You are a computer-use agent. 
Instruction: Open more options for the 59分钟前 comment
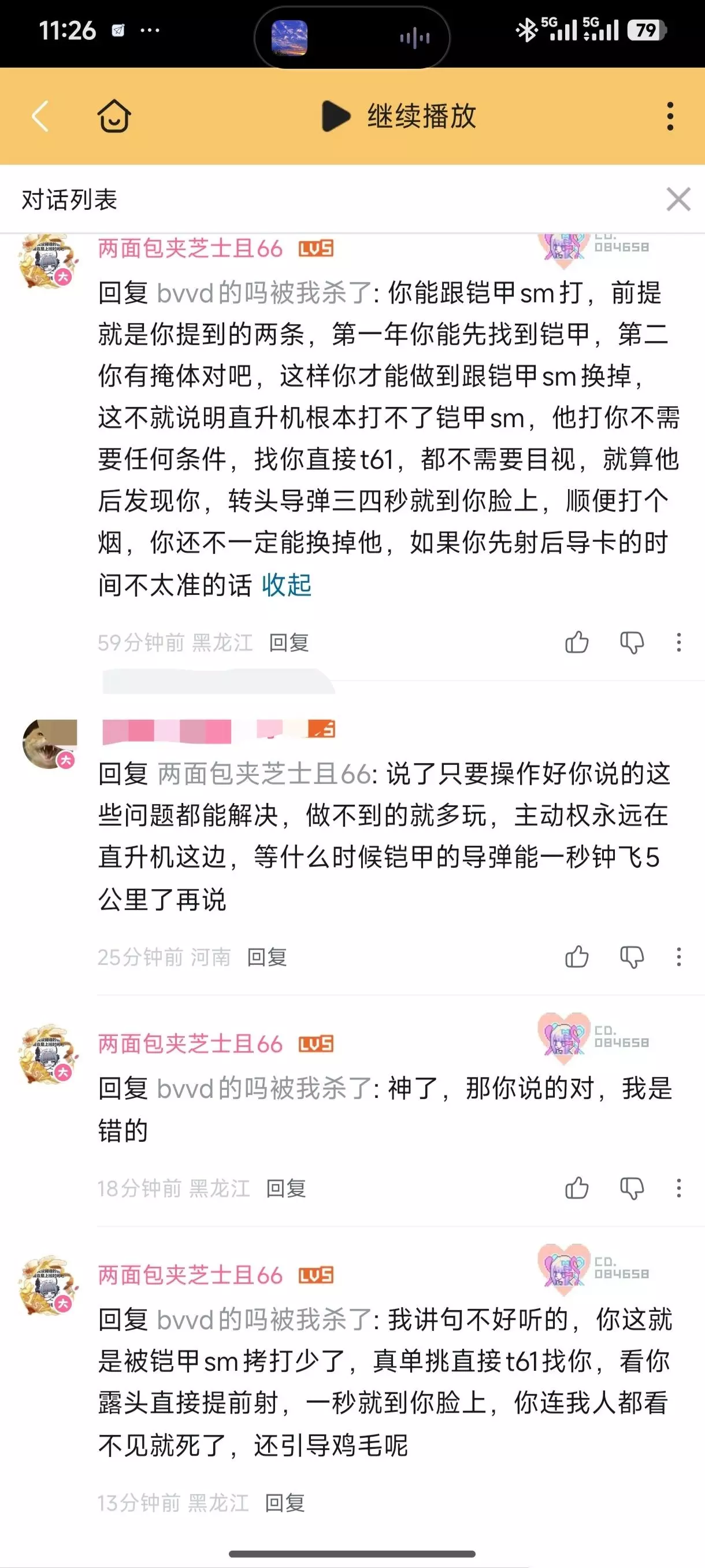pos(679,642)
